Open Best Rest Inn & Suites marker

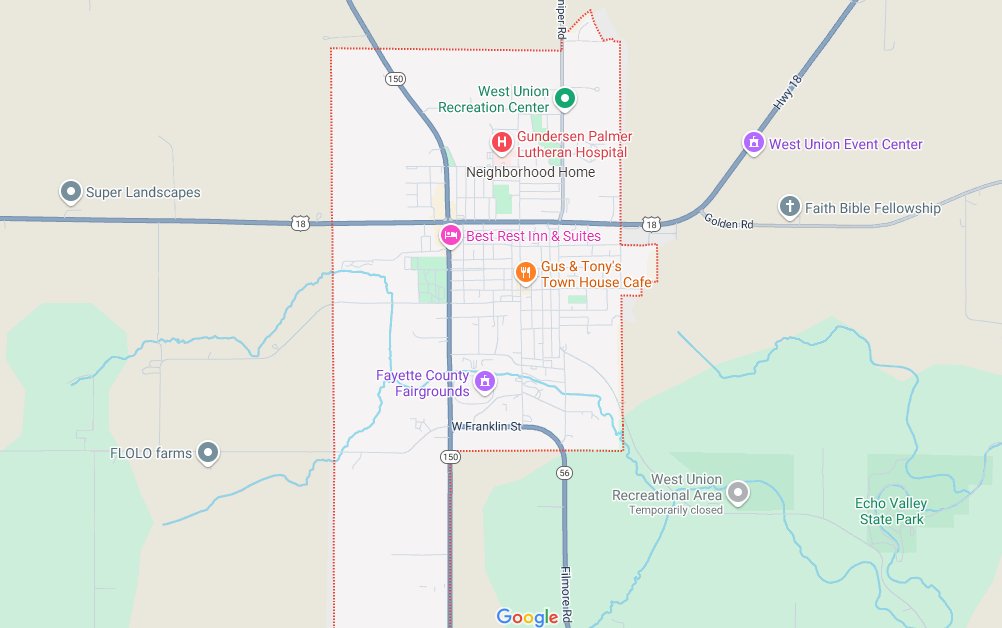pyautogui.click(x=450, y=235)
